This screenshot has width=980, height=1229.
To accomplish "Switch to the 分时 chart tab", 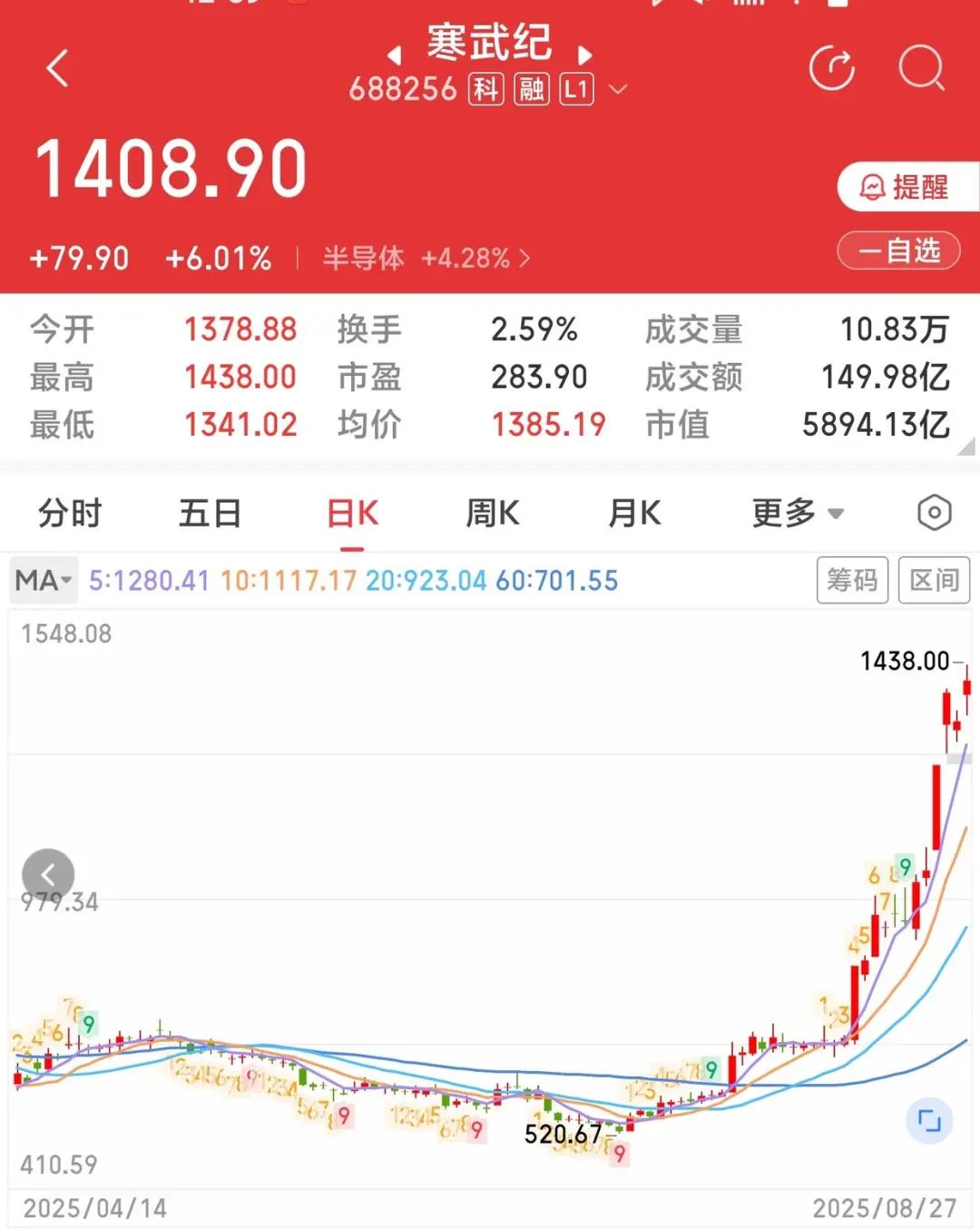I will point(70,514).
